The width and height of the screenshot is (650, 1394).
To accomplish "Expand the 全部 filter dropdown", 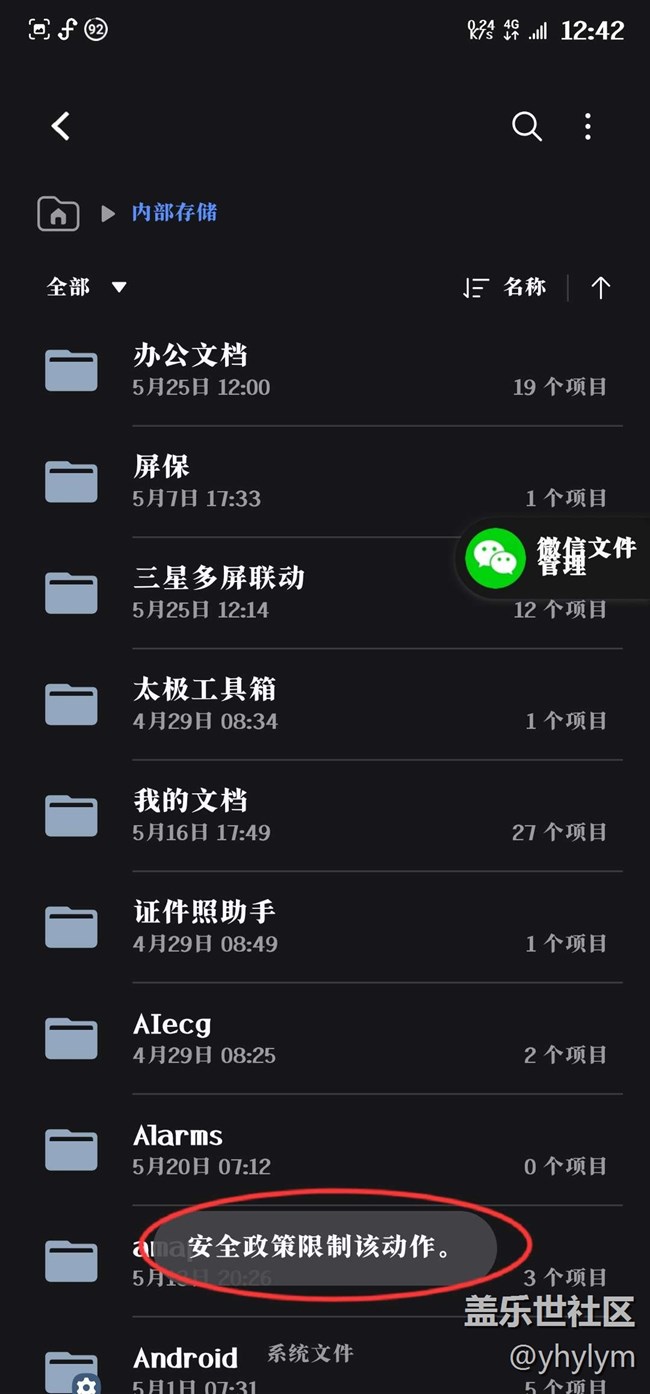I will click(x=87, y=287).
